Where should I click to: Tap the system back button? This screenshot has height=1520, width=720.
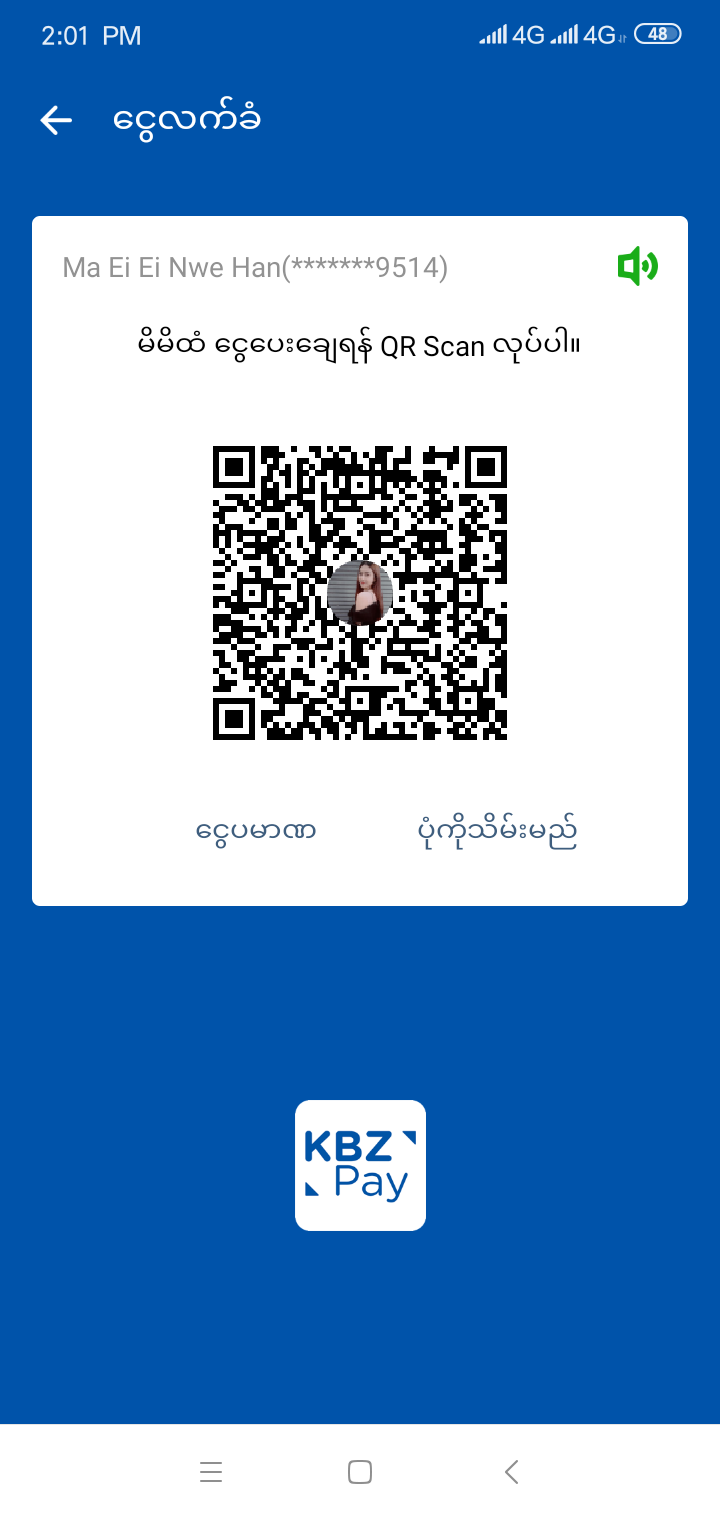click(x=511, y=1472)
